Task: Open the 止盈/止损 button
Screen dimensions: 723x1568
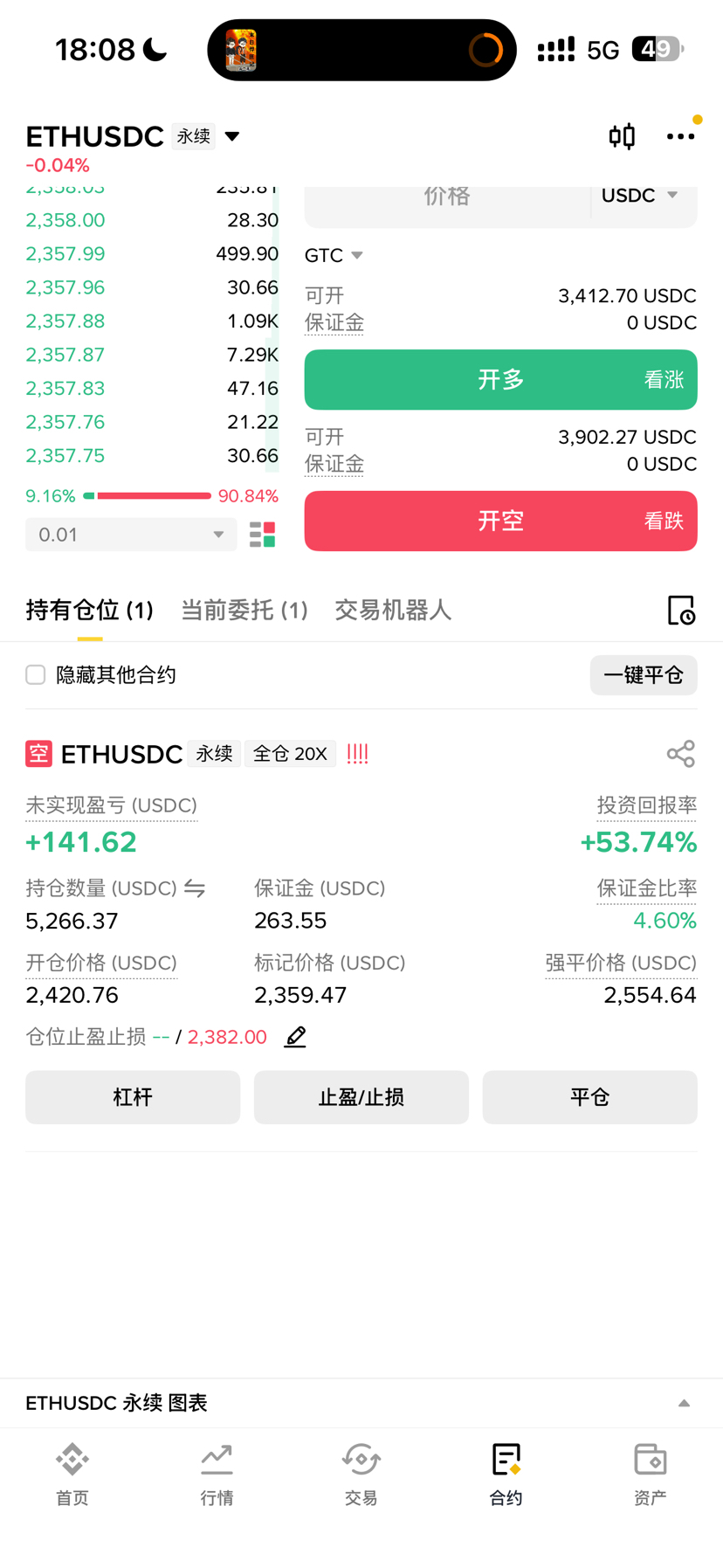Action: [x=361, y=1097]
